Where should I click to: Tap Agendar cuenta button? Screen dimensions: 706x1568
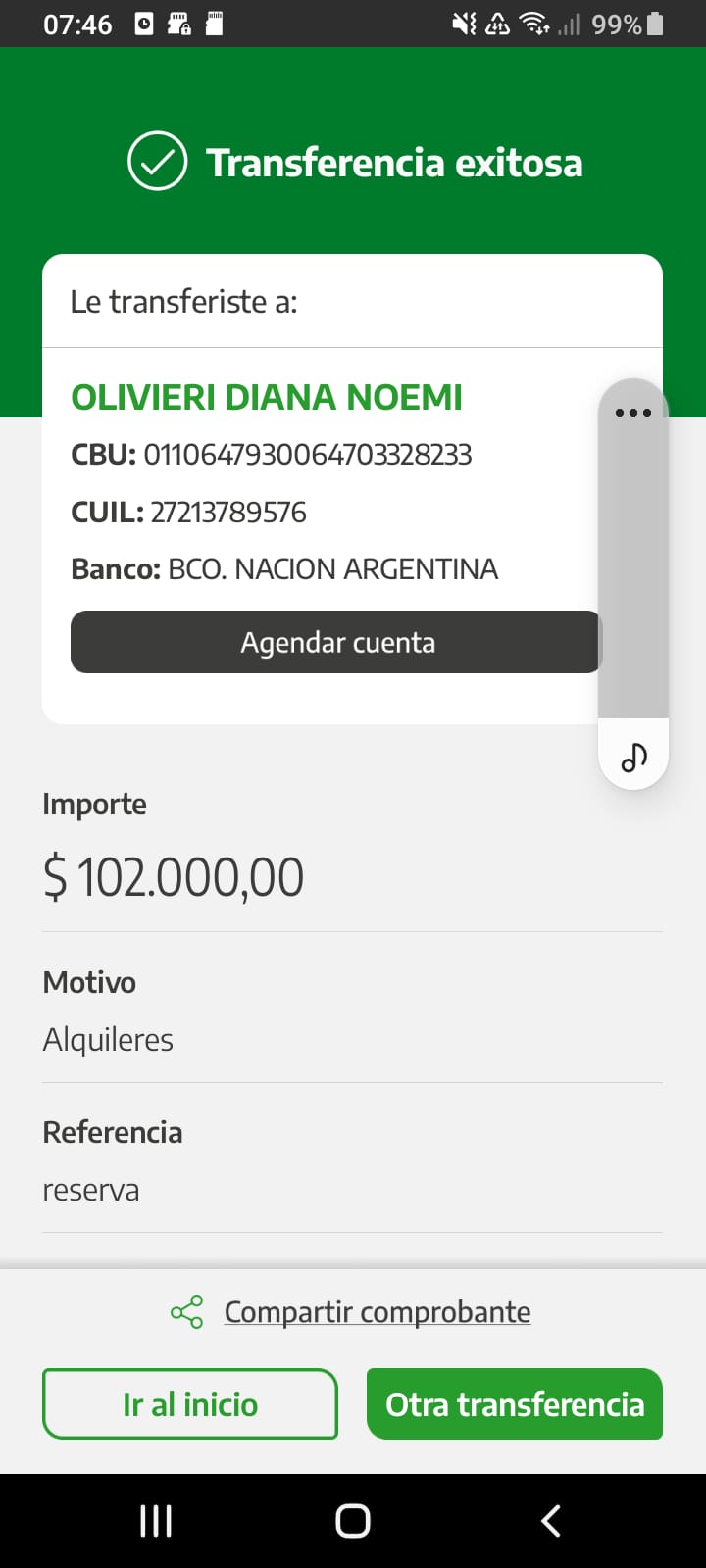pos(335,642)
